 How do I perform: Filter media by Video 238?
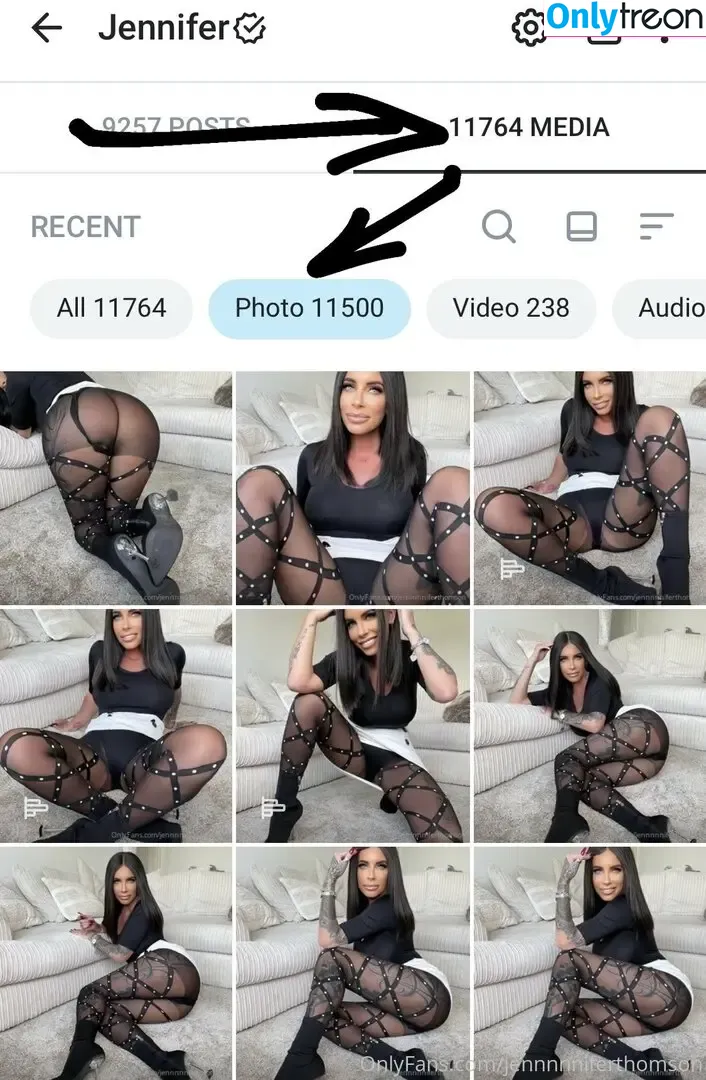[x=511, y=308]
